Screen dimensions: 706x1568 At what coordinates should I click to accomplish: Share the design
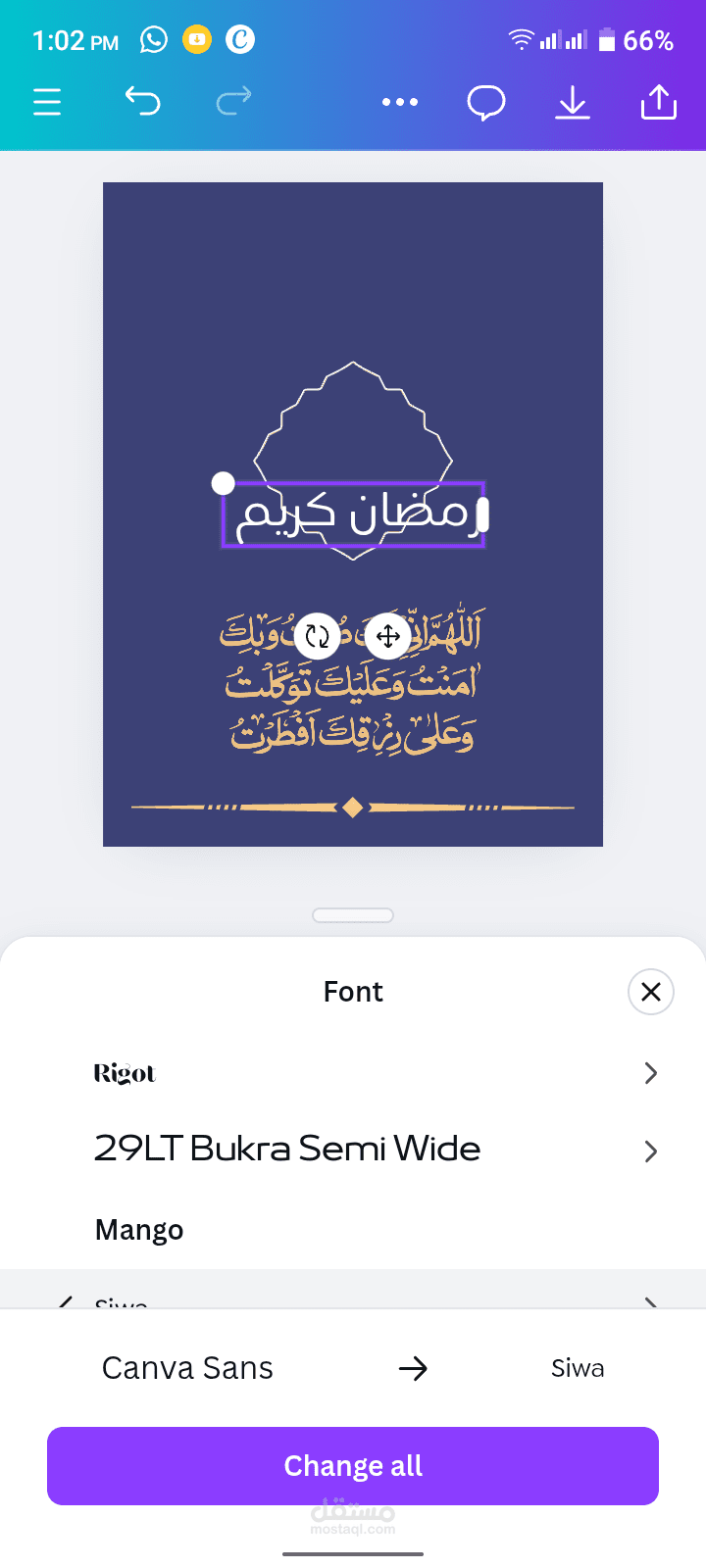tap(659, 102)
